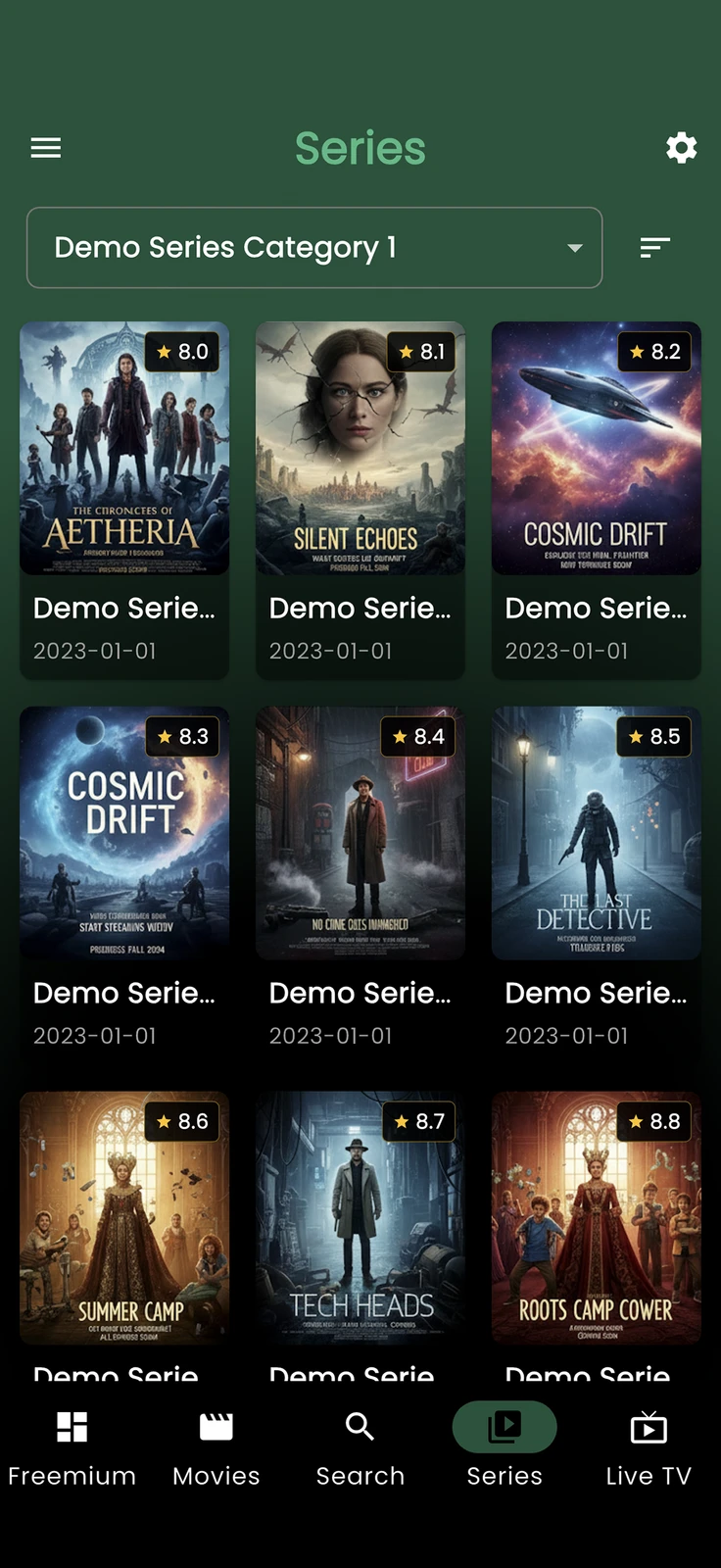
Task: Open the Aetheria series card rated 8.0
Action: click(x=124, y=500)
